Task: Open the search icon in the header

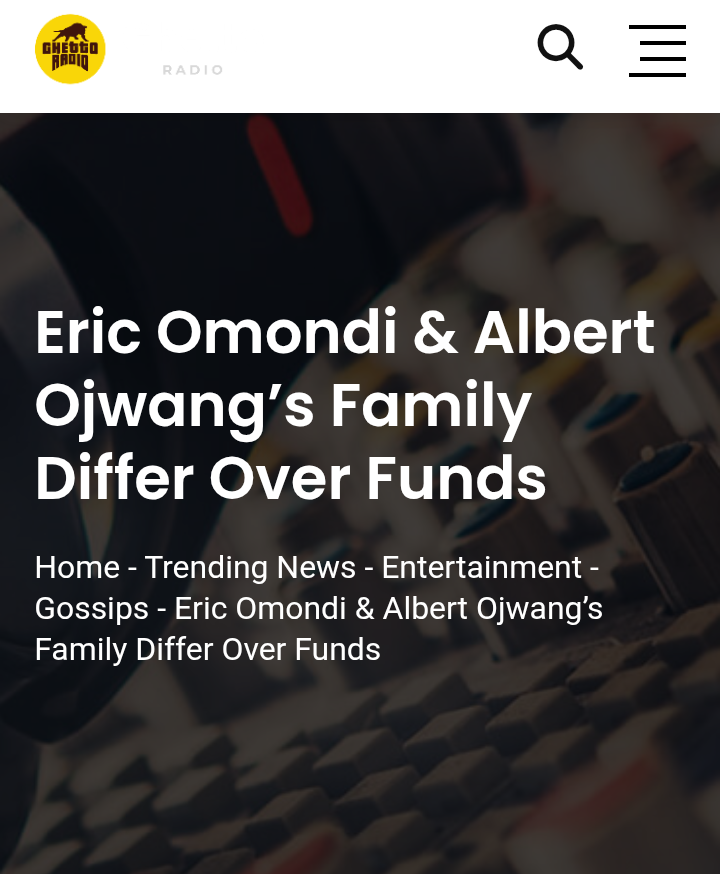Action: click(x=560, y=47)
